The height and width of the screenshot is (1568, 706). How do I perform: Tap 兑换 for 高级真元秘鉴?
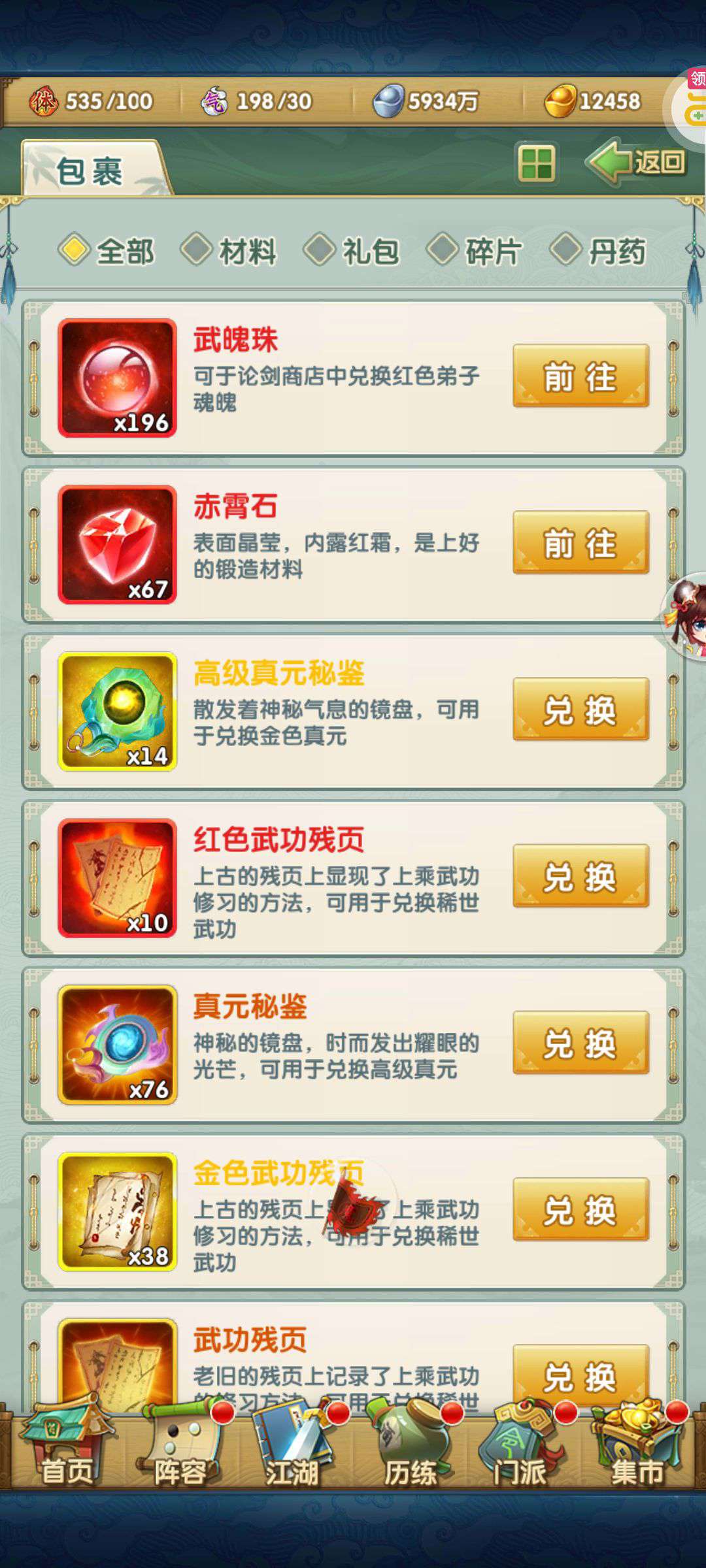580,710
